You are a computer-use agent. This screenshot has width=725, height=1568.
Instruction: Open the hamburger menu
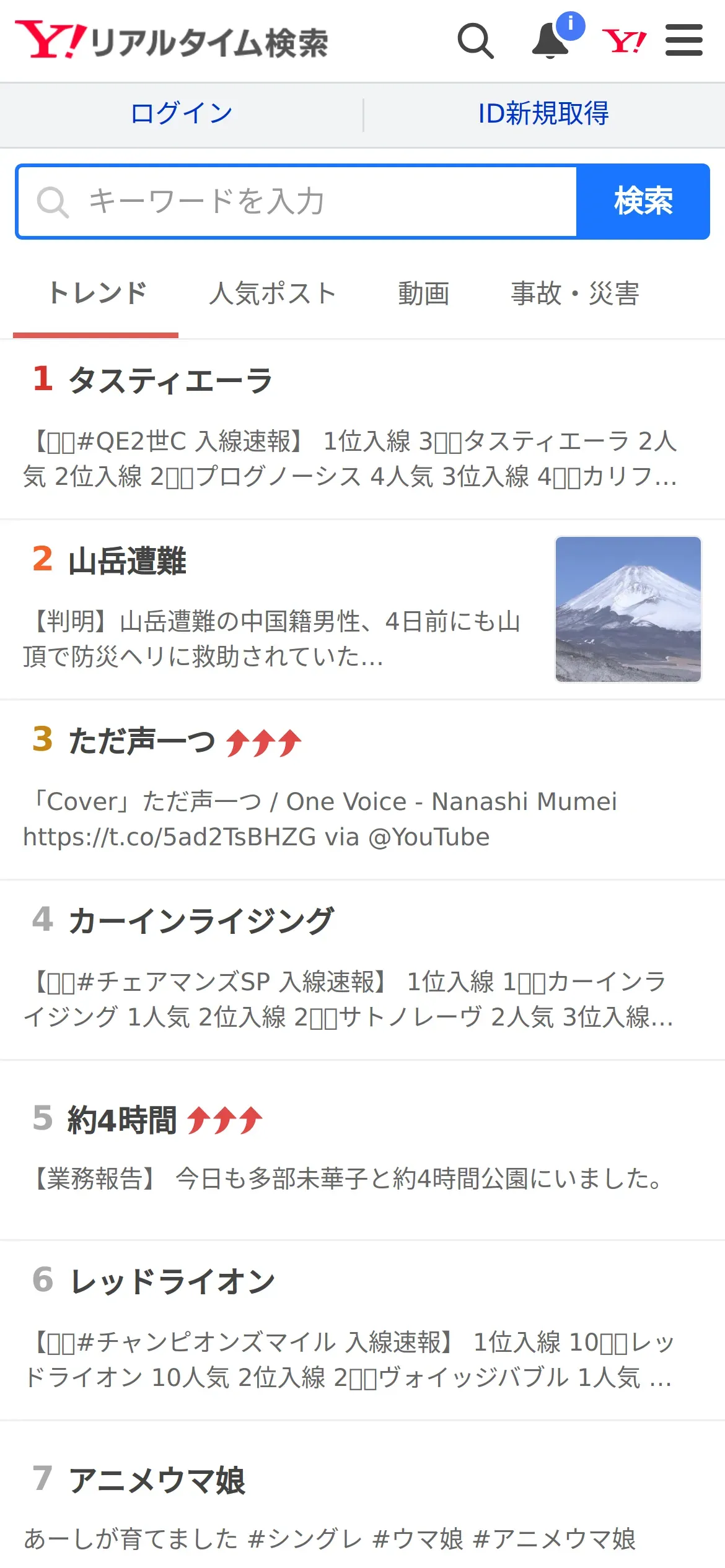(683, 41)
